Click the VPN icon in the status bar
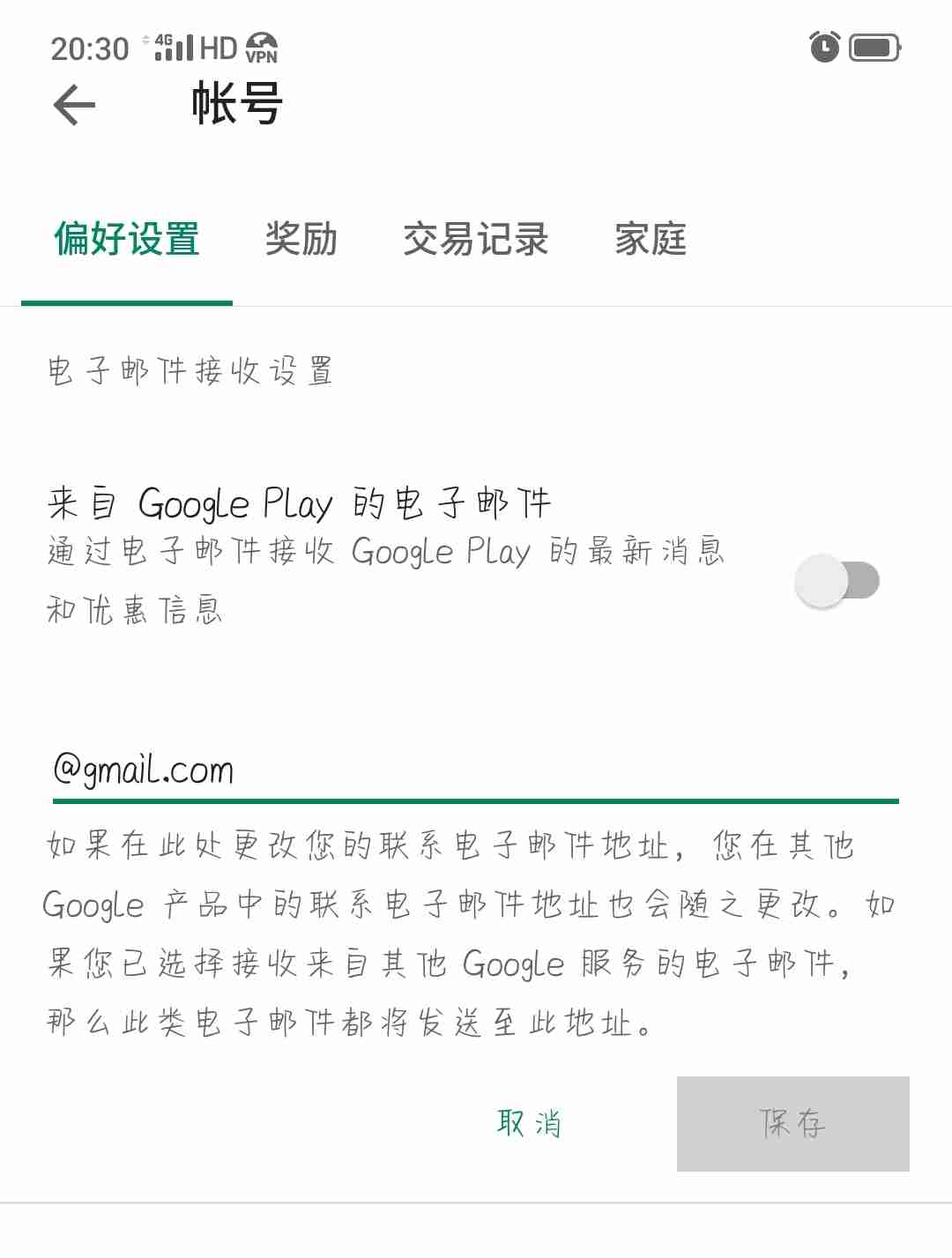The image size is (952, 1258). coord(263,46)
